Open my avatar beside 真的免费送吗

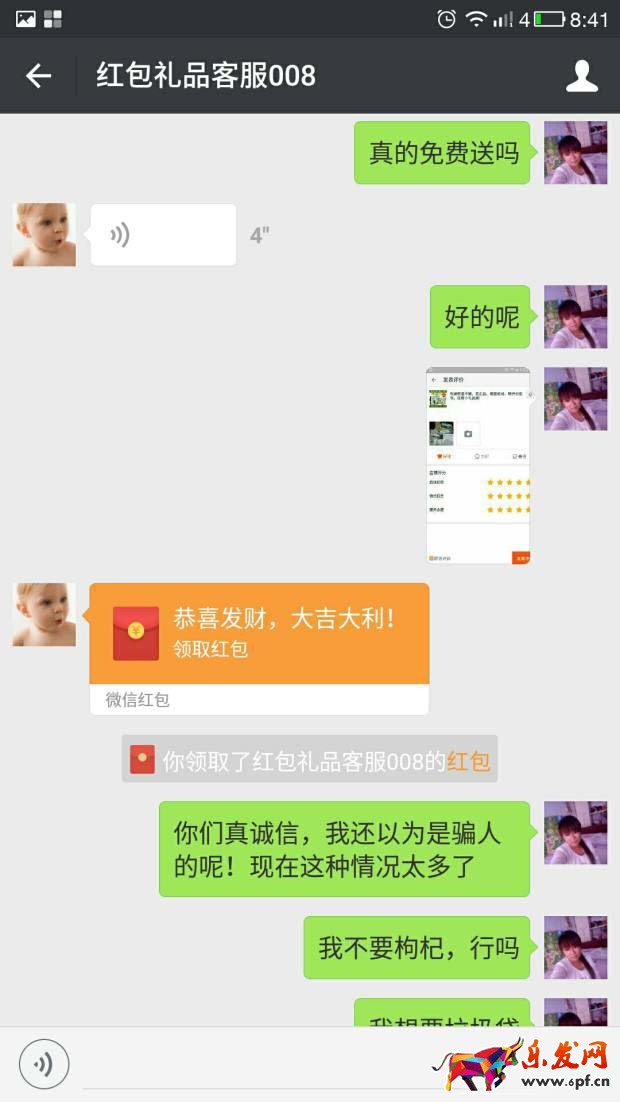(x=575, y=153)
